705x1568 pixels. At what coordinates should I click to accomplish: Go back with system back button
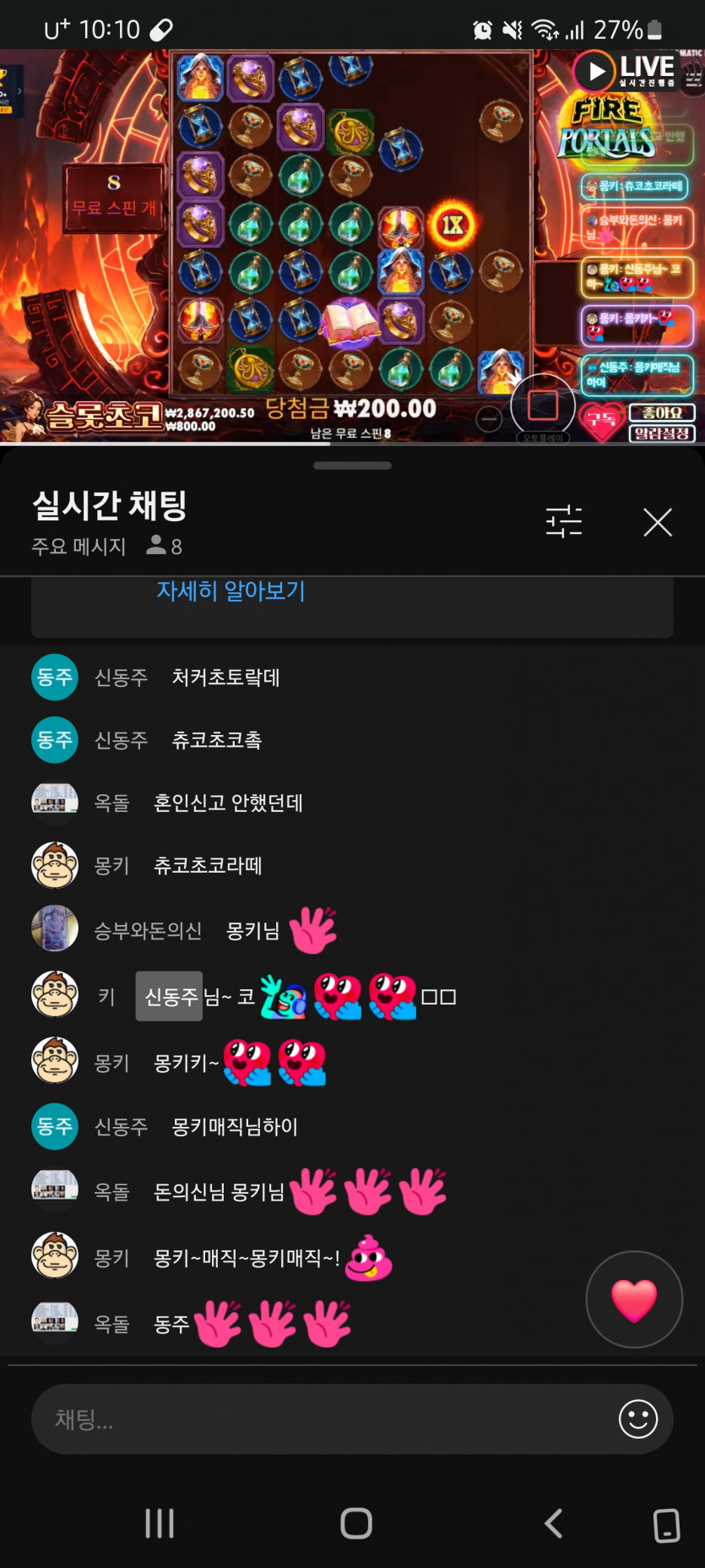coord(553,1523)
